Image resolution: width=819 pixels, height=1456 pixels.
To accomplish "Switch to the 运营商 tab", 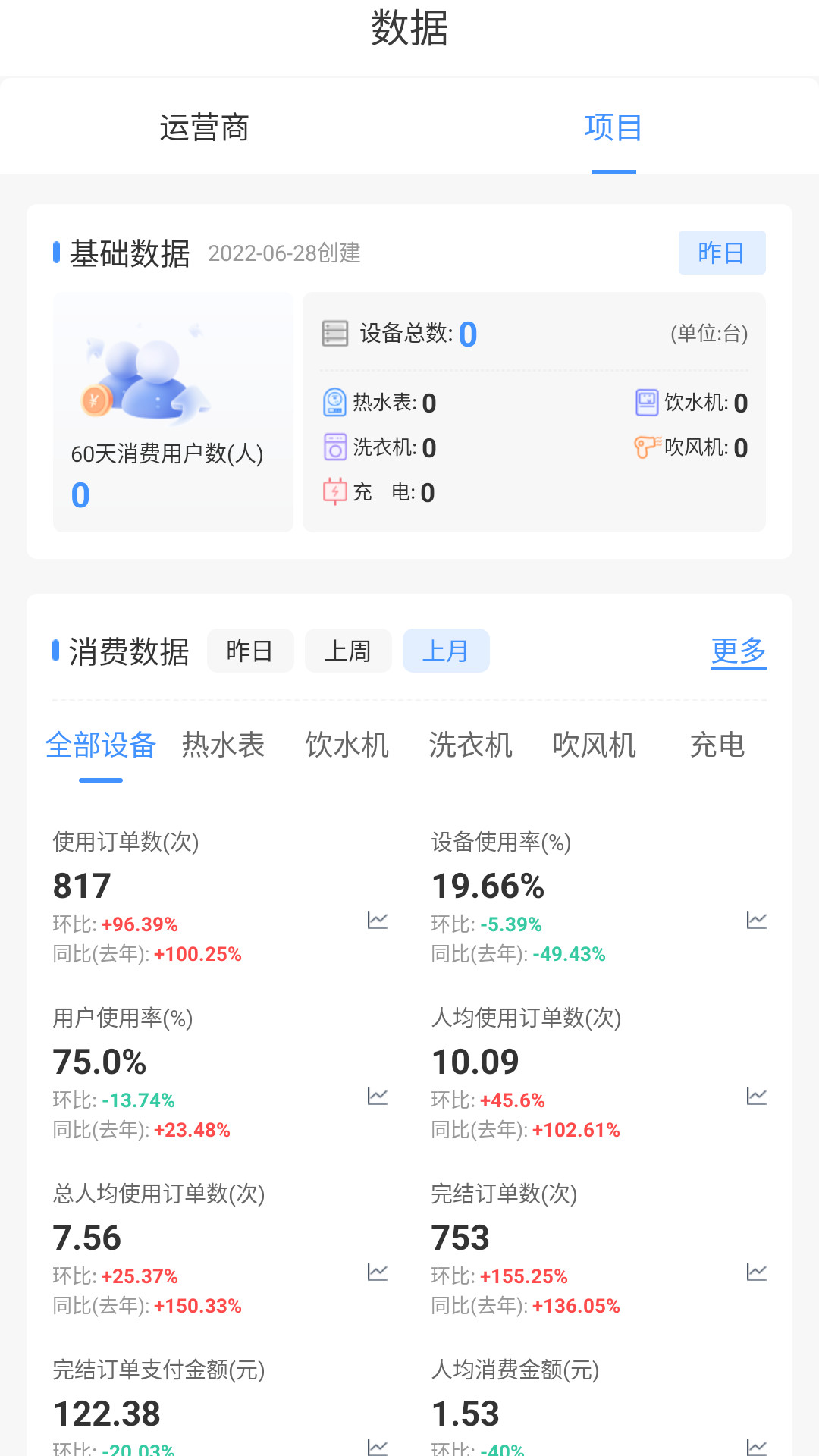I will (205, 127).
